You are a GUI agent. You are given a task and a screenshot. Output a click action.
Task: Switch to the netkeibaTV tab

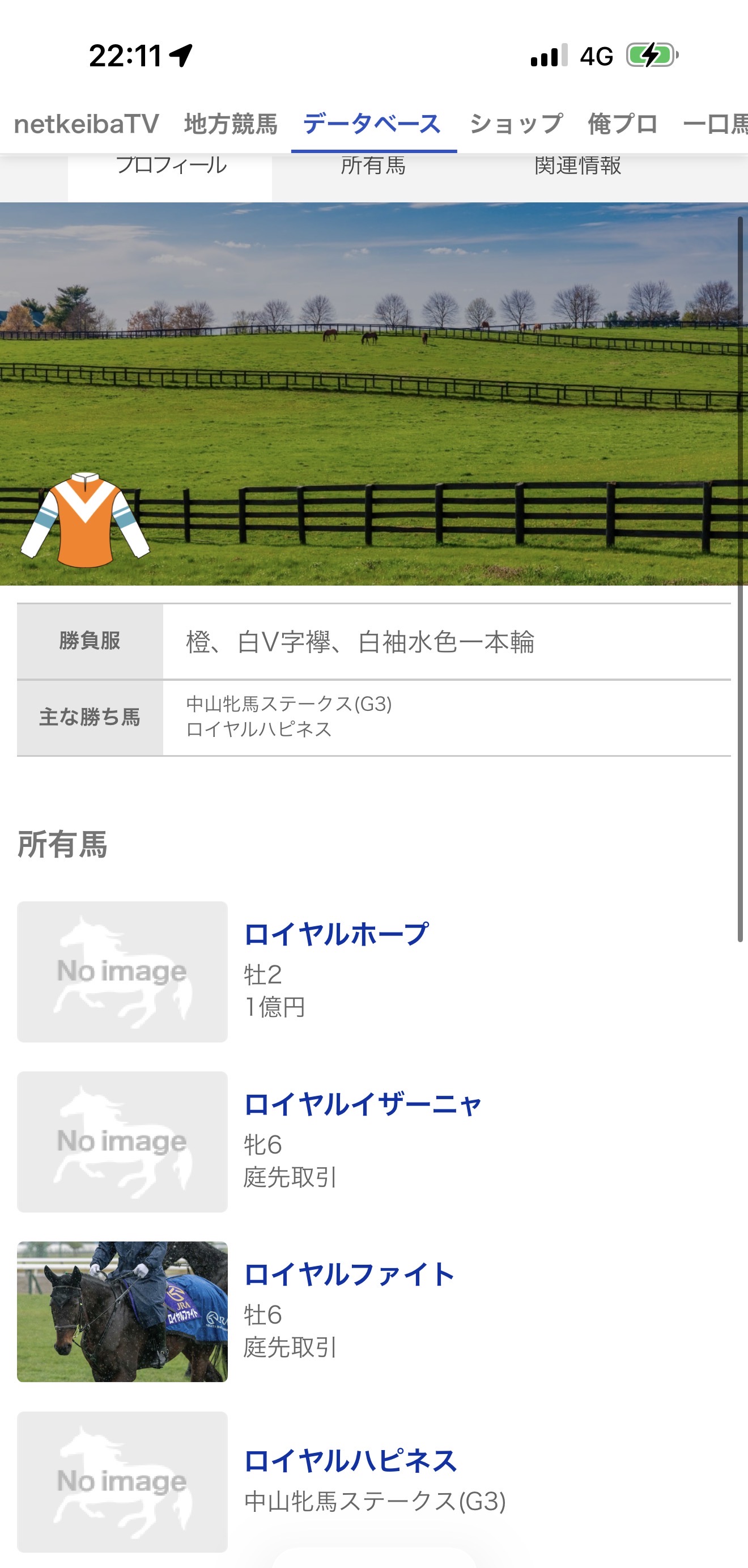tap(87, 124)
